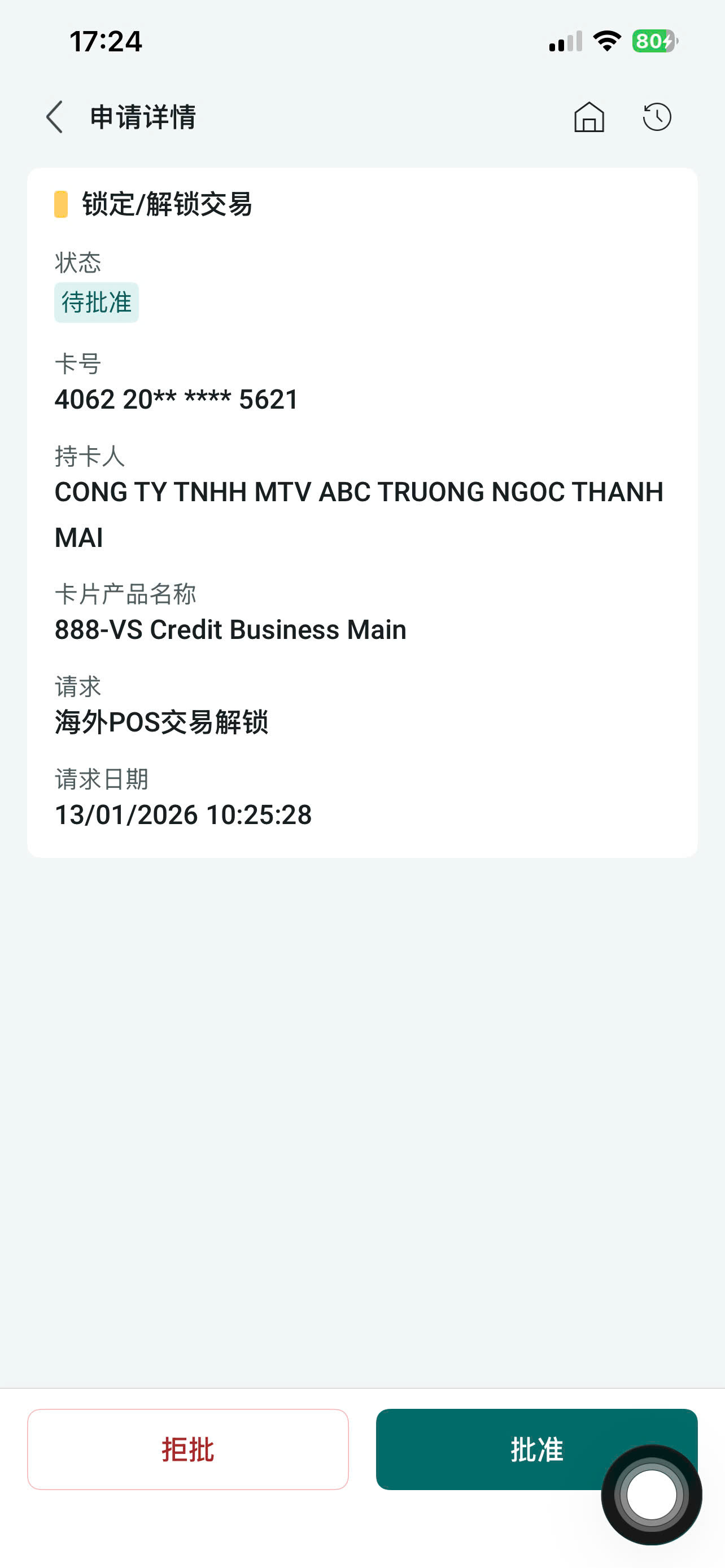725x1568 pixels.
Task: Open the home icon
Action: point(589,117)
